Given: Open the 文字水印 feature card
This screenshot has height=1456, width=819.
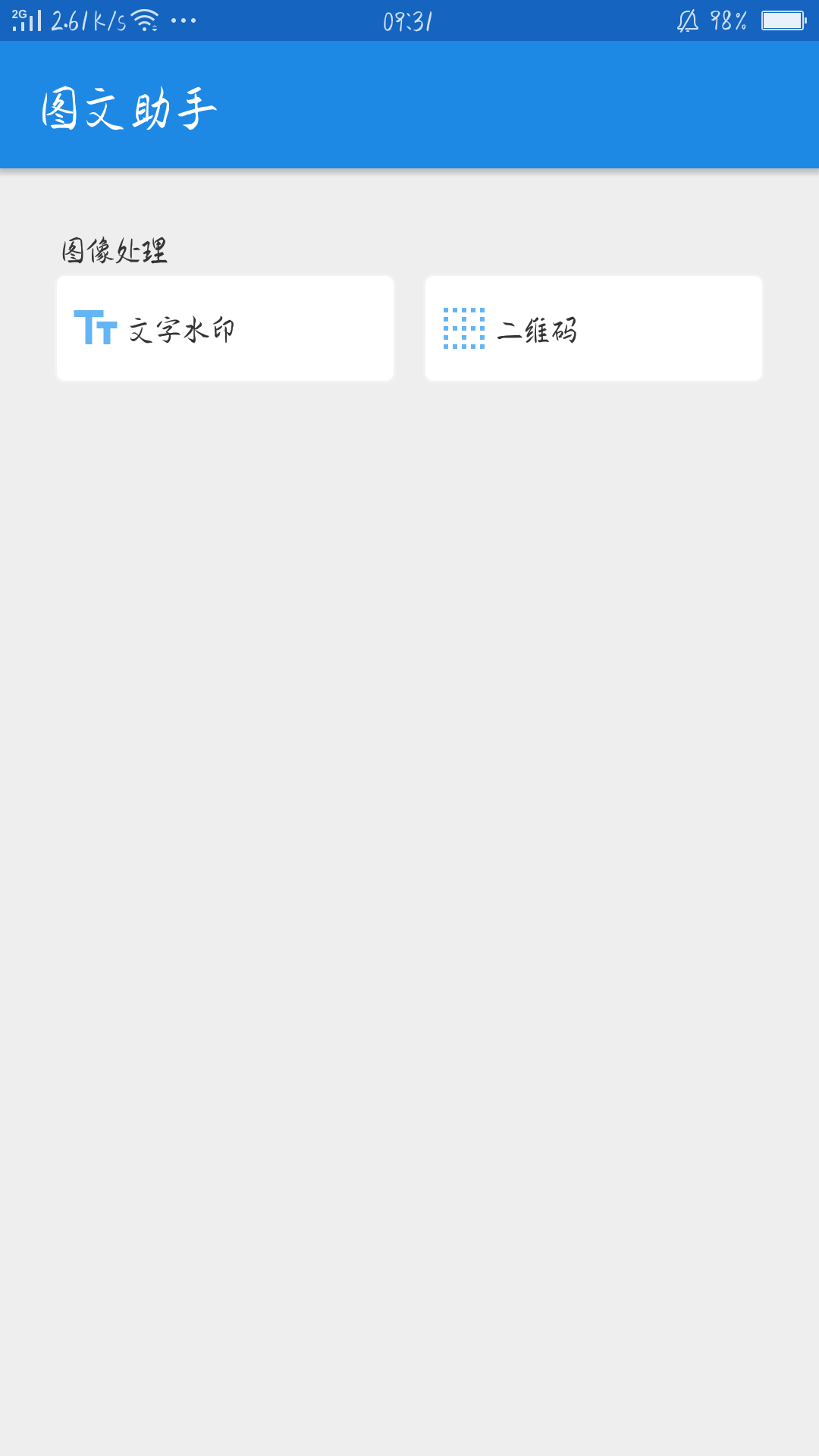Looking at the screenshot, I should [224, 327].
